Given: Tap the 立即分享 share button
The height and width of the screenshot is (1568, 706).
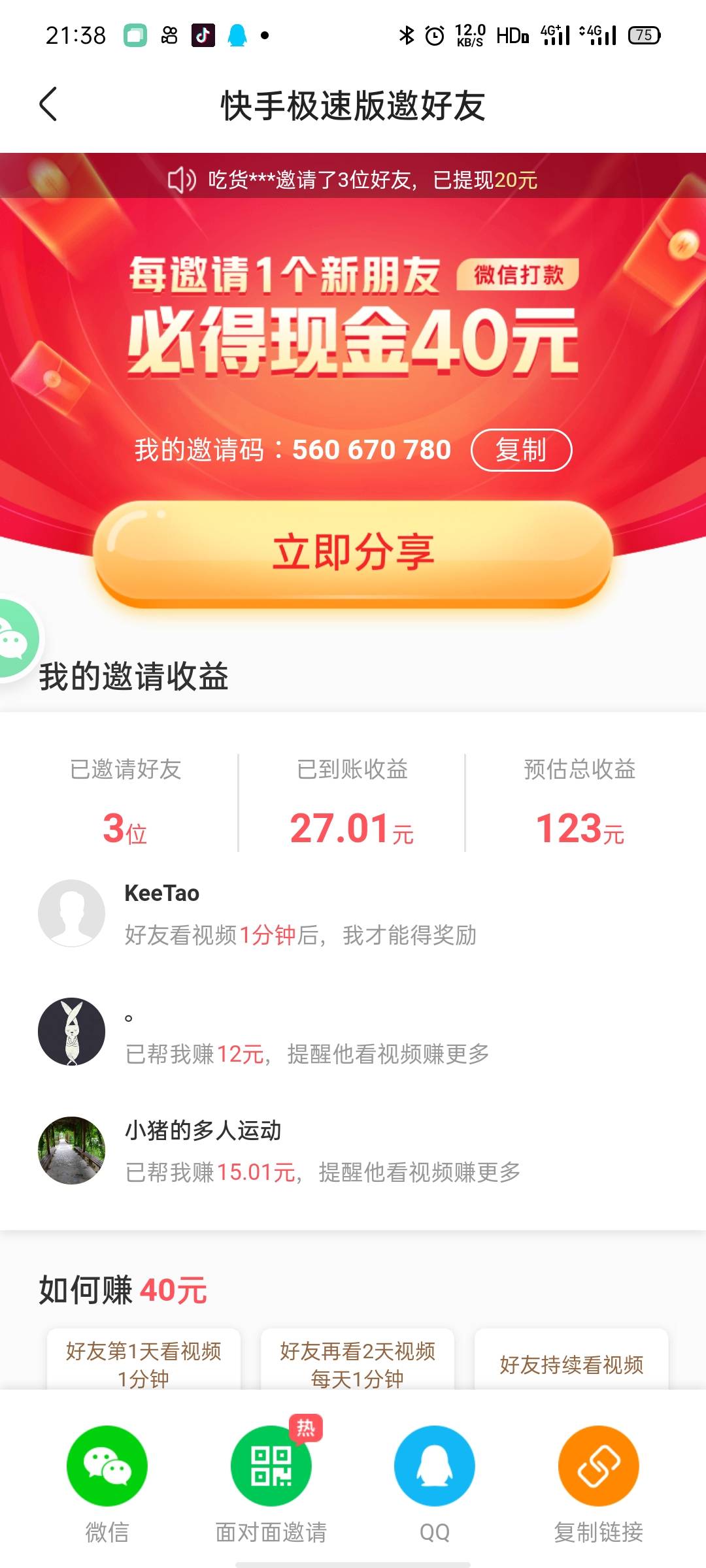Looking at the screenshot, I should [353, 553].
